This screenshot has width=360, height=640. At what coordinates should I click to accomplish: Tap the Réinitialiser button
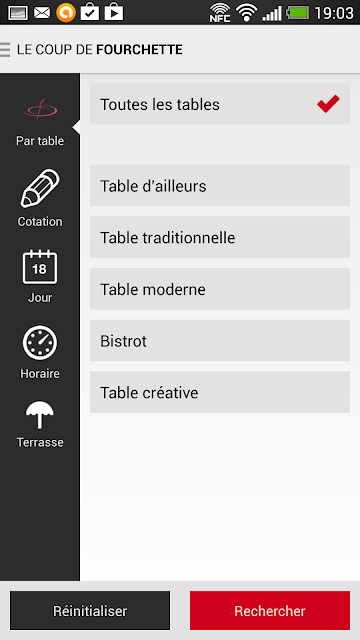(x=90, y=611)
